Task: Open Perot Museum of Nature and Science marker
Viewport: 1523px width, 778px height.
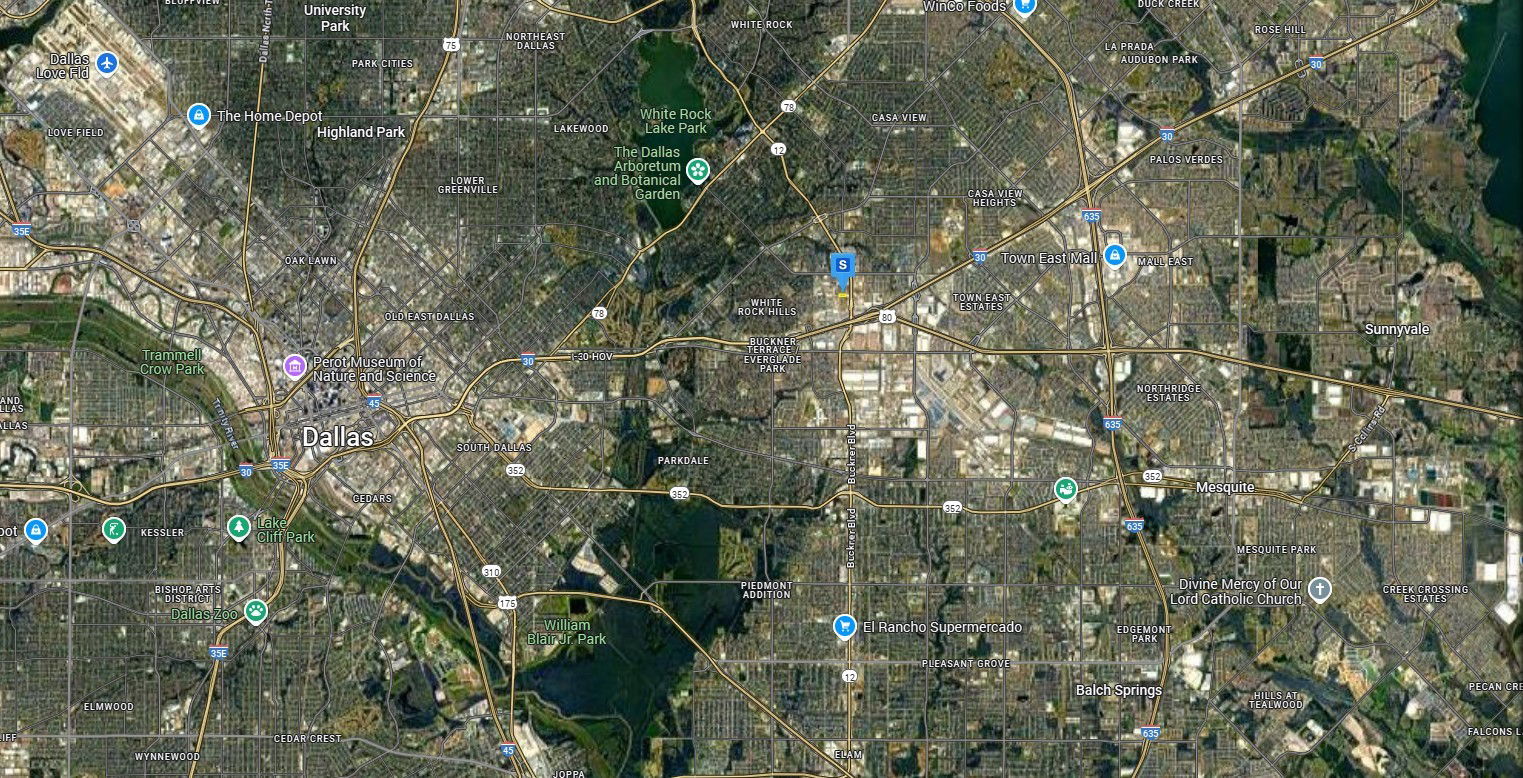Action: point(294,367)
